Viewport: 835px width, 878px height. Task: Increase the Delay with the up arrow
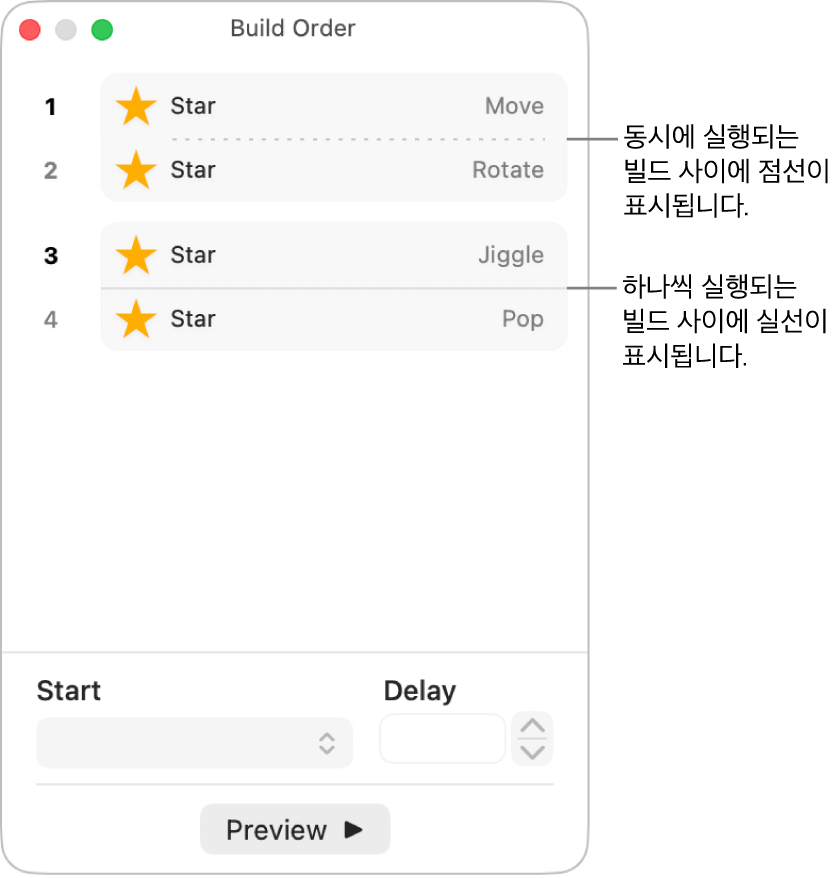click(533, 727)
